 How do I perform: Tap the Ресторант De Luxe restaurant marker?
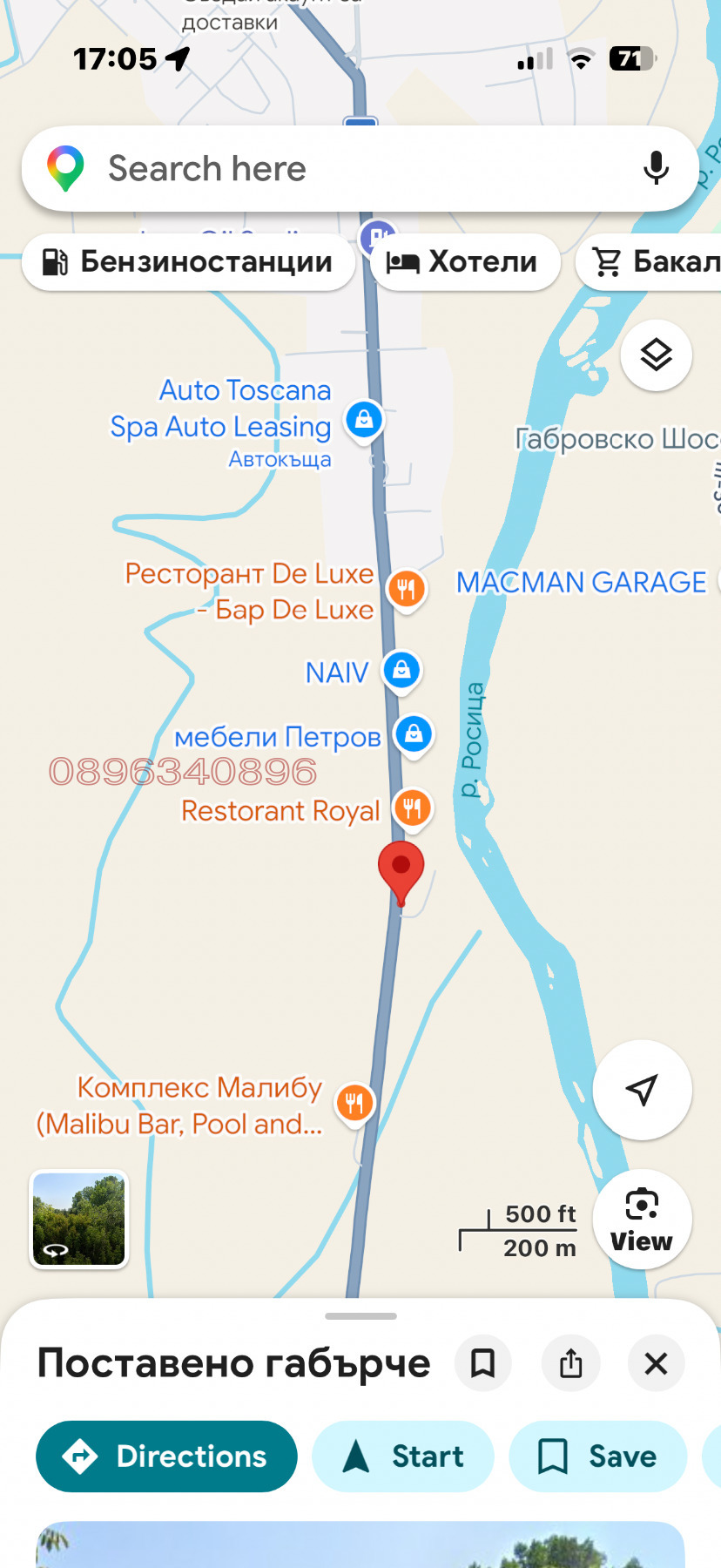pyautogui.click(x=406, y=589)
